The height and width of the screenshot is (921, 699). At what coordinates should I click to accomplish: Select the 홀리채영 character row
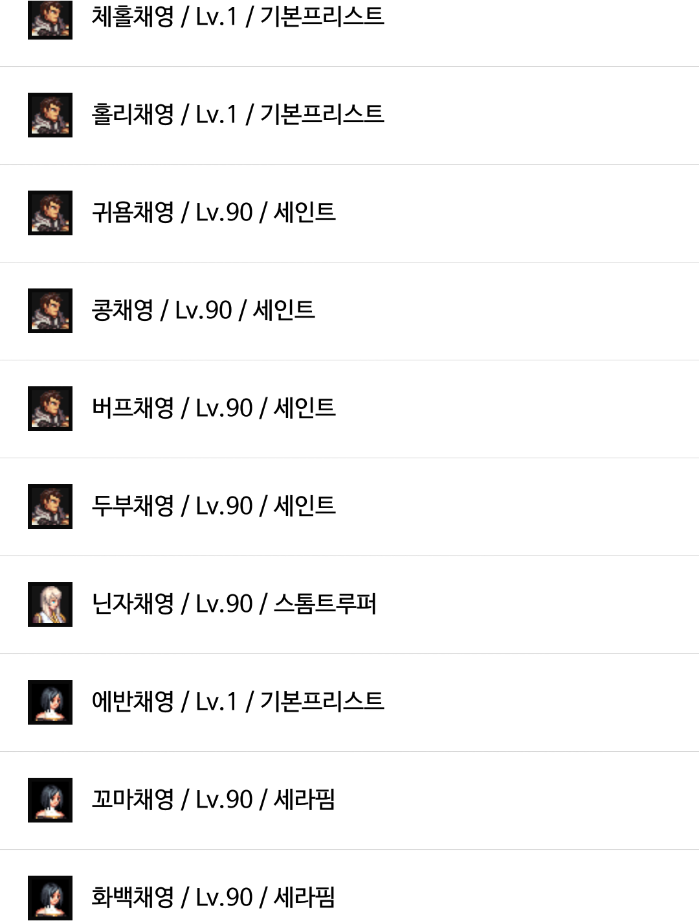pos(237,115)
